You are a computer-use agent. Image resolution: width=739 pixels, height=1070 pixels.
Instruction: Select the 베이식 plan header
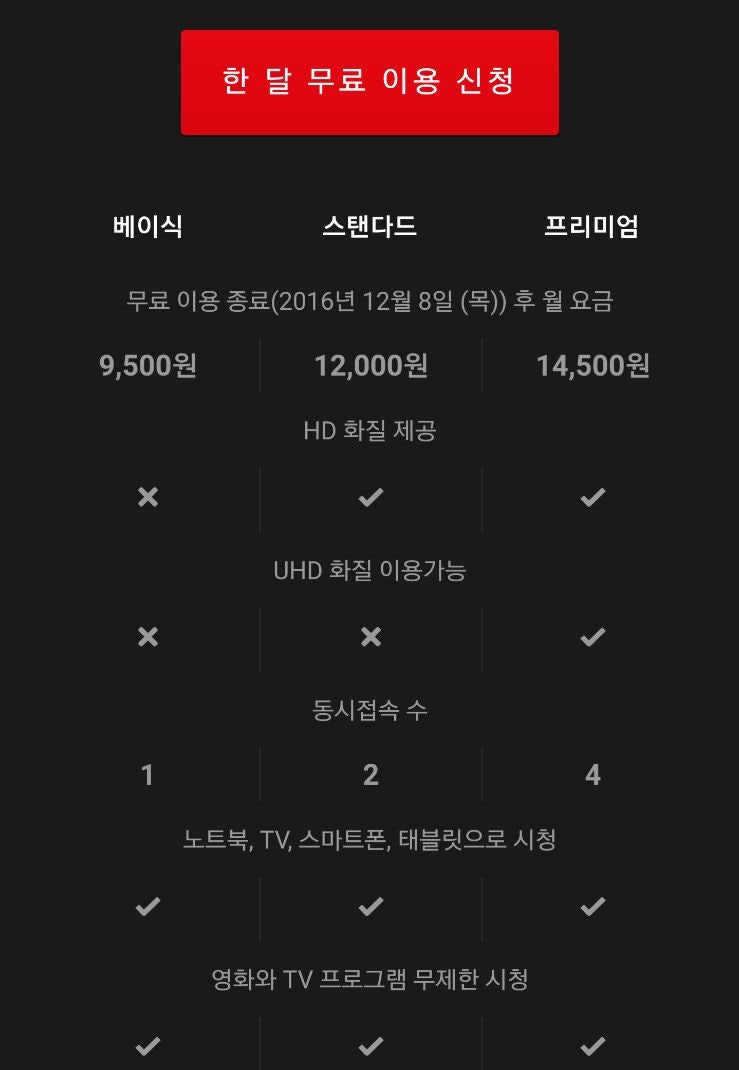click(x=147, y=227)
